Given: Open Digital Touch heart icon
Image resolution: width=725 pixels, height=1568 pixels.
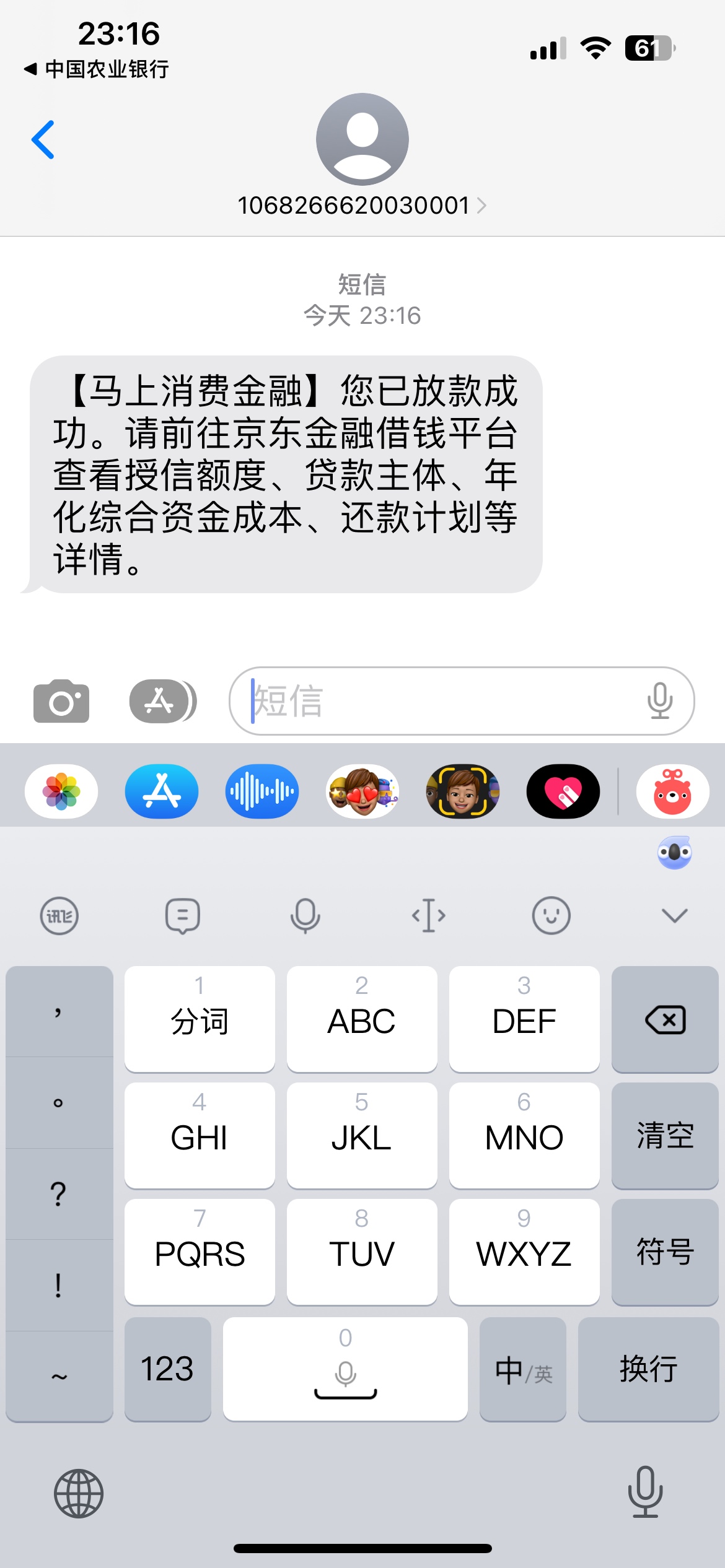Looking at the screenshot, I should (563, 791).
